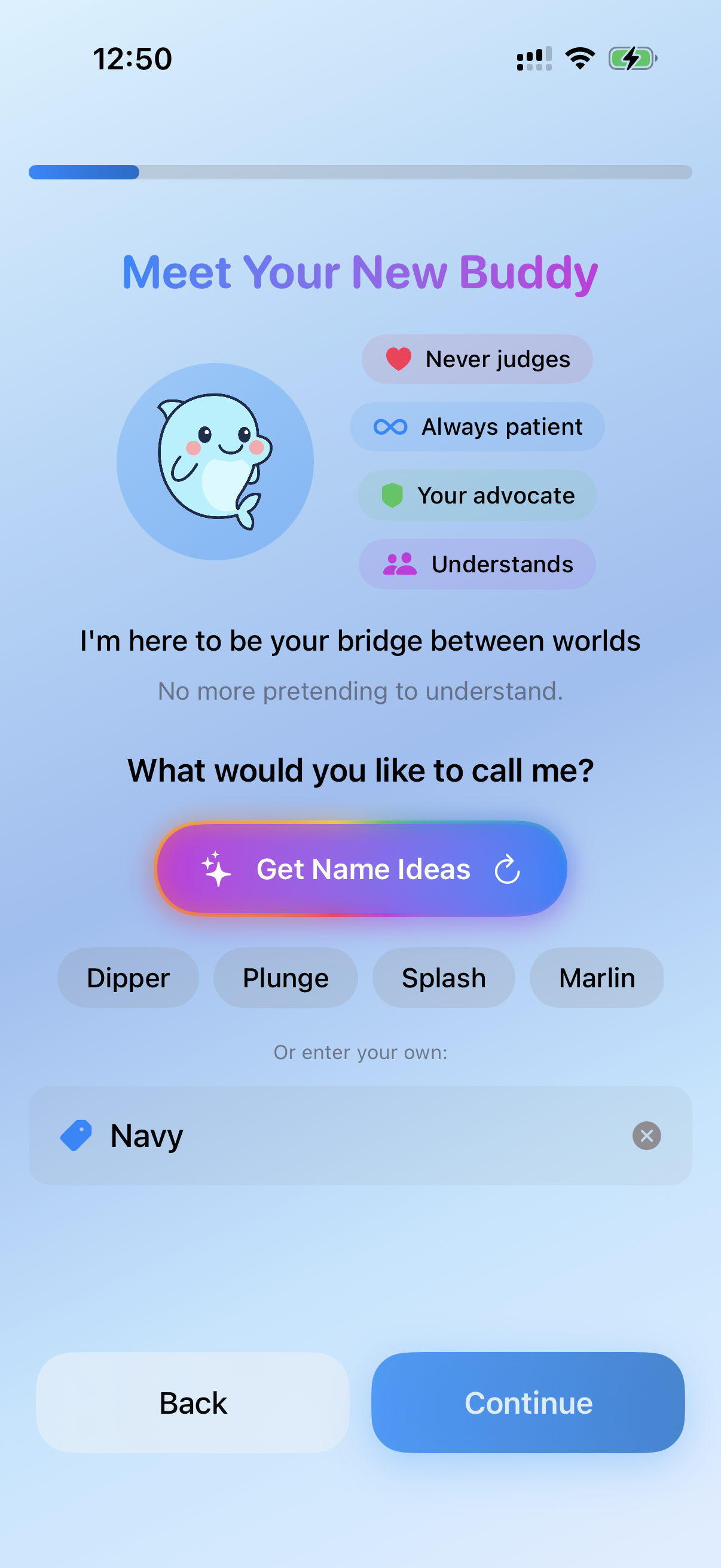Viewport: 721px width, 1568px height.
Task: Click the dolphin buddy avatar
Action: point(216,462)
